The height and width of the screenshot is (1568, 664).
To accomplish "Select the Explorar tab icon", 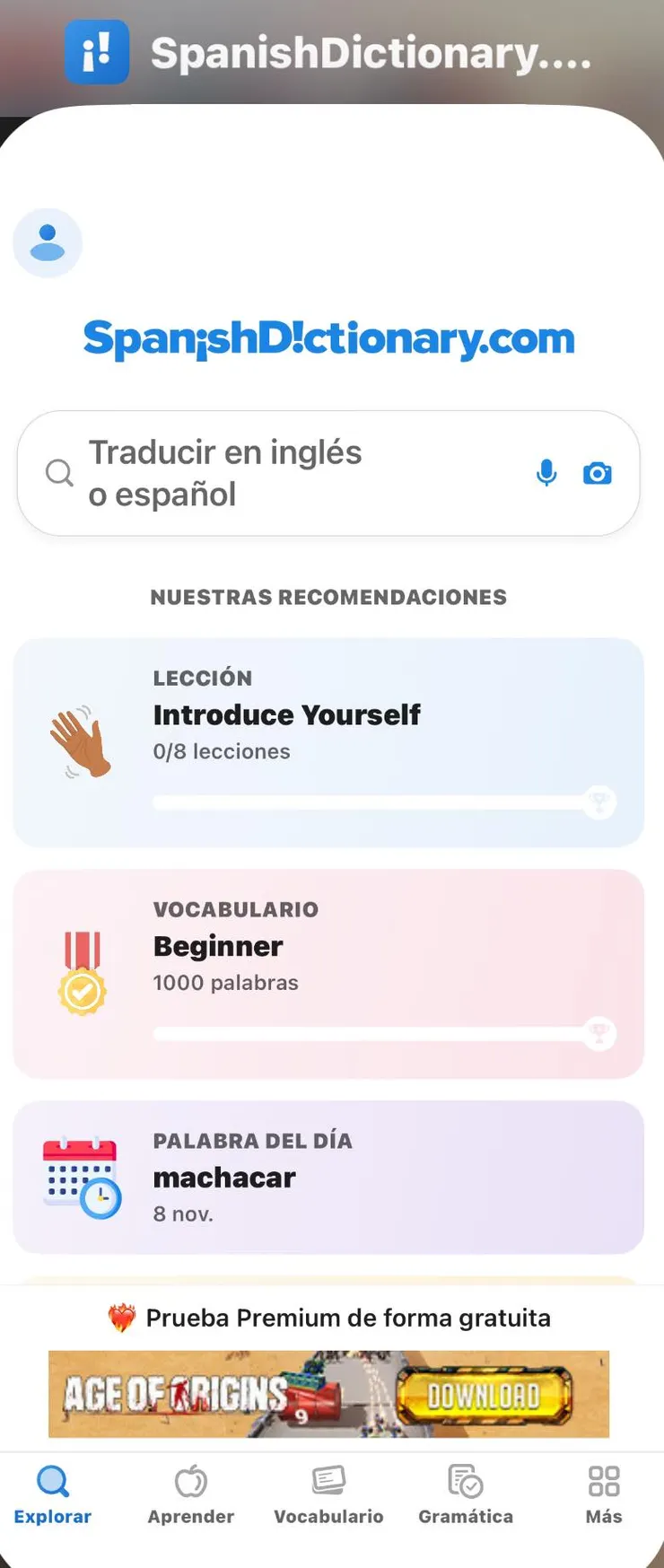I will coord(51,1480).
